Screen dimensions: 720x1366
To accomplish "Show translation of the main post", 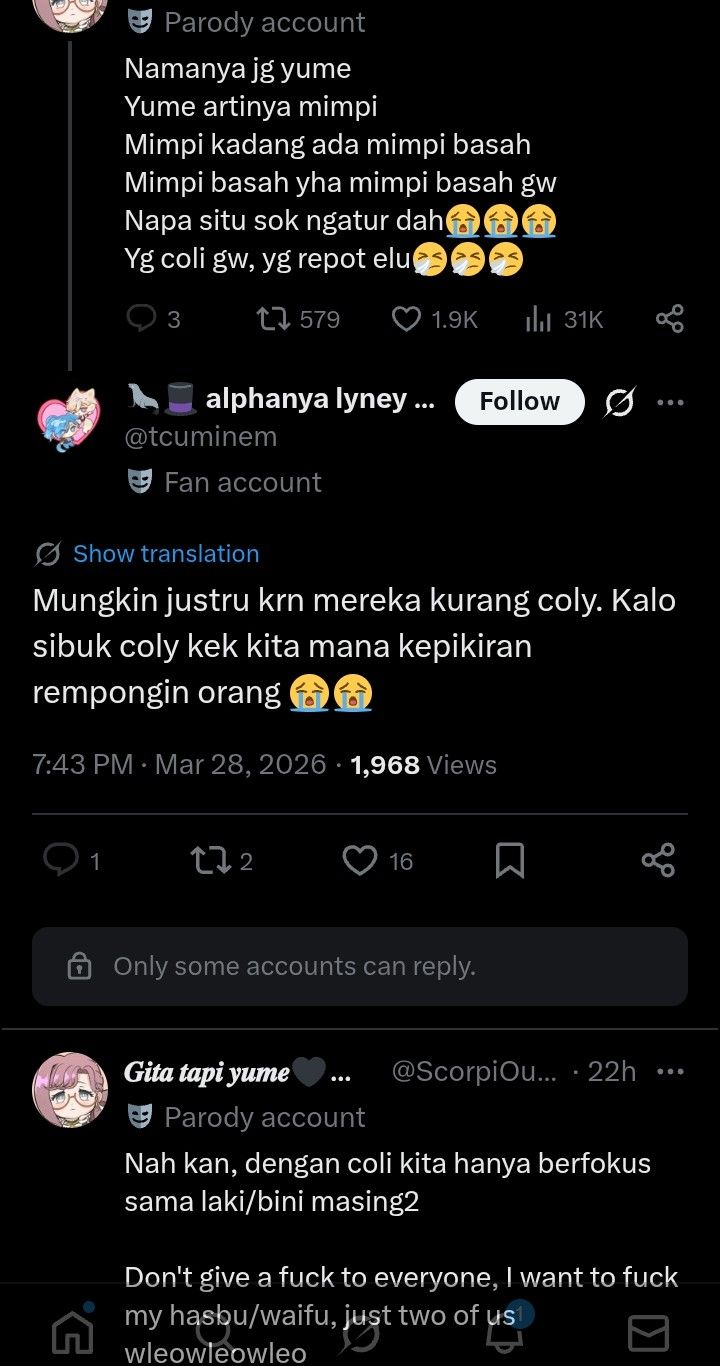I will [x=165, y=554].
